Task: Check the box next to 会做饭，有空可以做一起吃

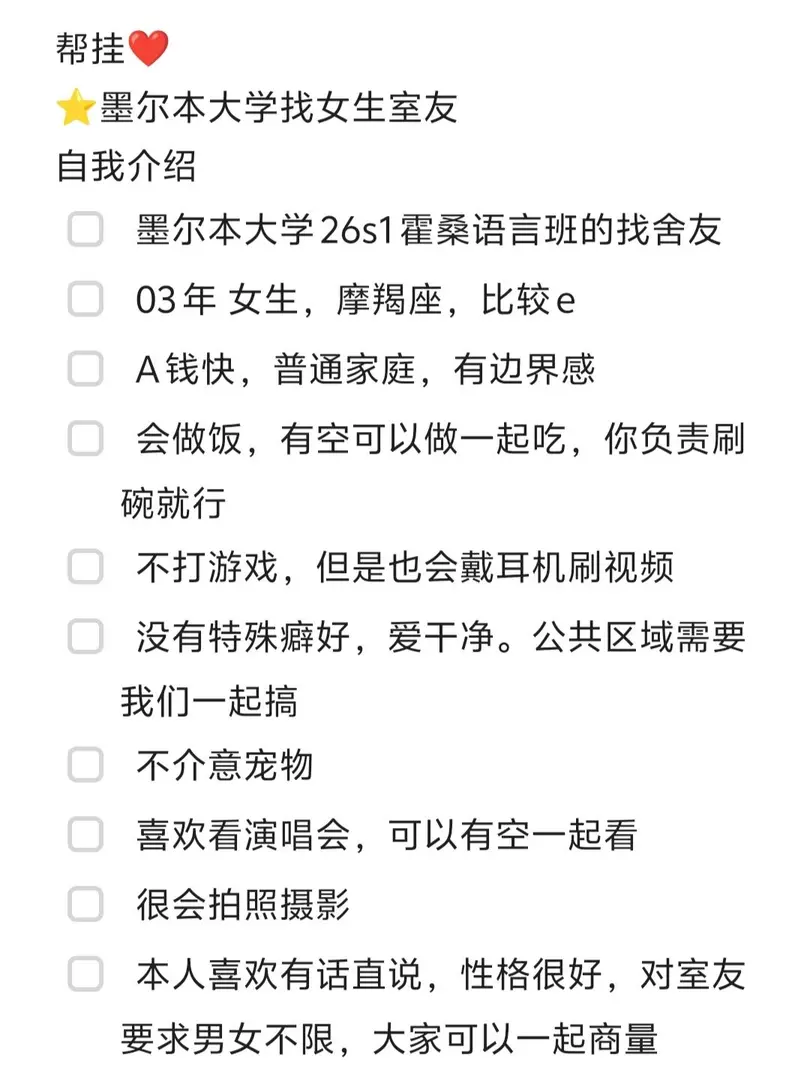Action: coord(85,437)
